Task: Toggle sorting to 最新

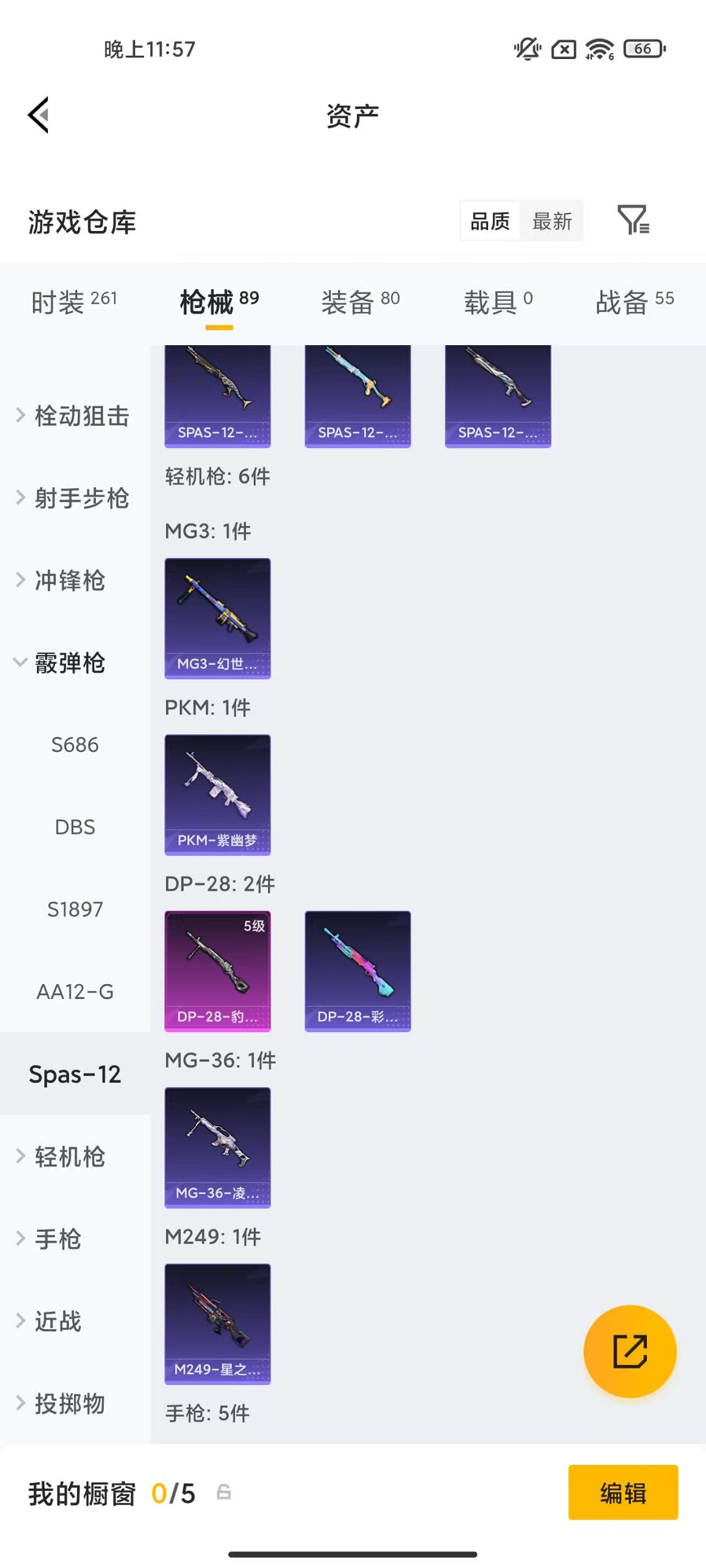Action: (552, 221)
